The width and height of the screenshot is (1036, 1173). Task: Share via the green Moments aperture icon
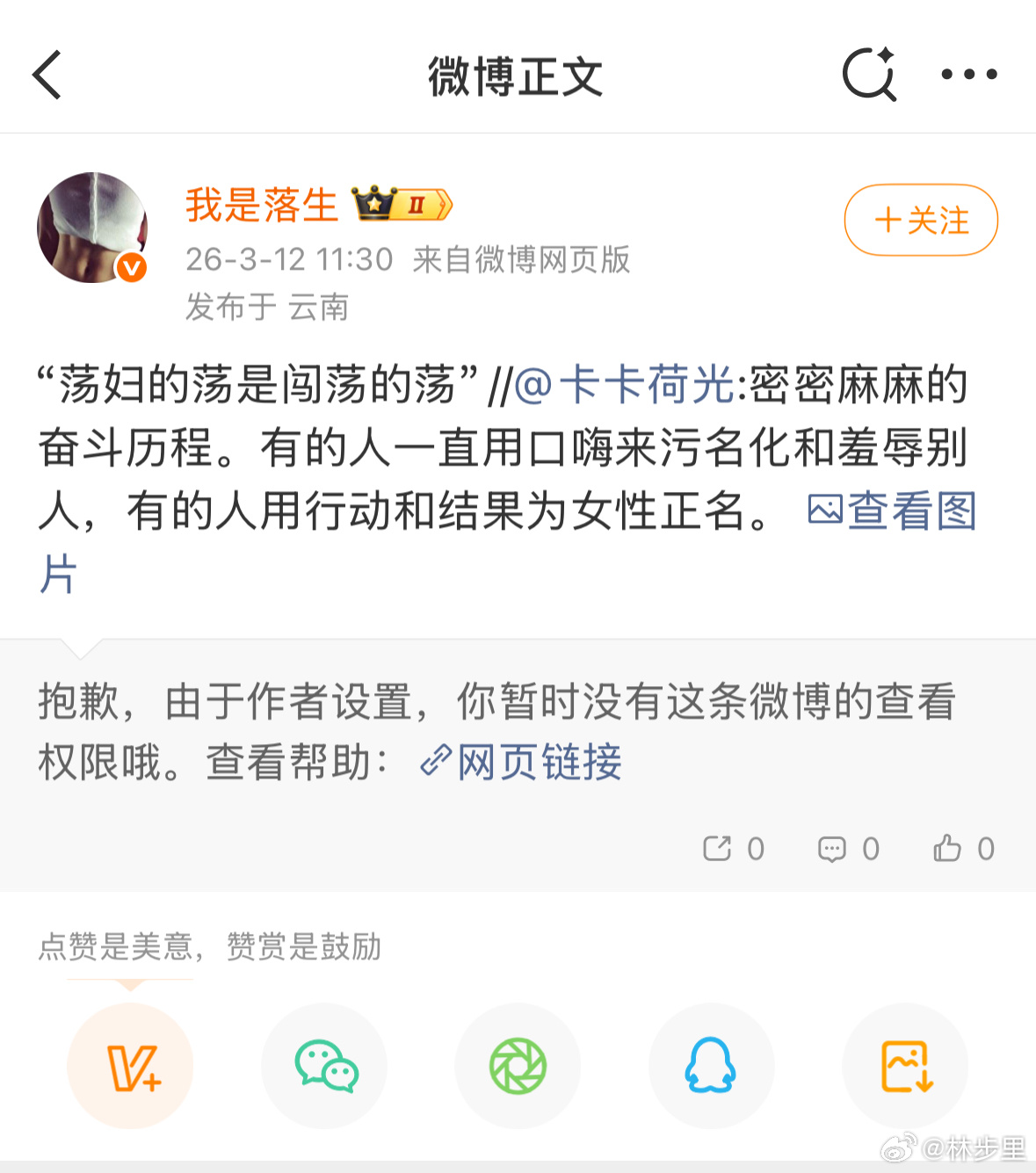pyautogui.click(x=518, y=1066)
